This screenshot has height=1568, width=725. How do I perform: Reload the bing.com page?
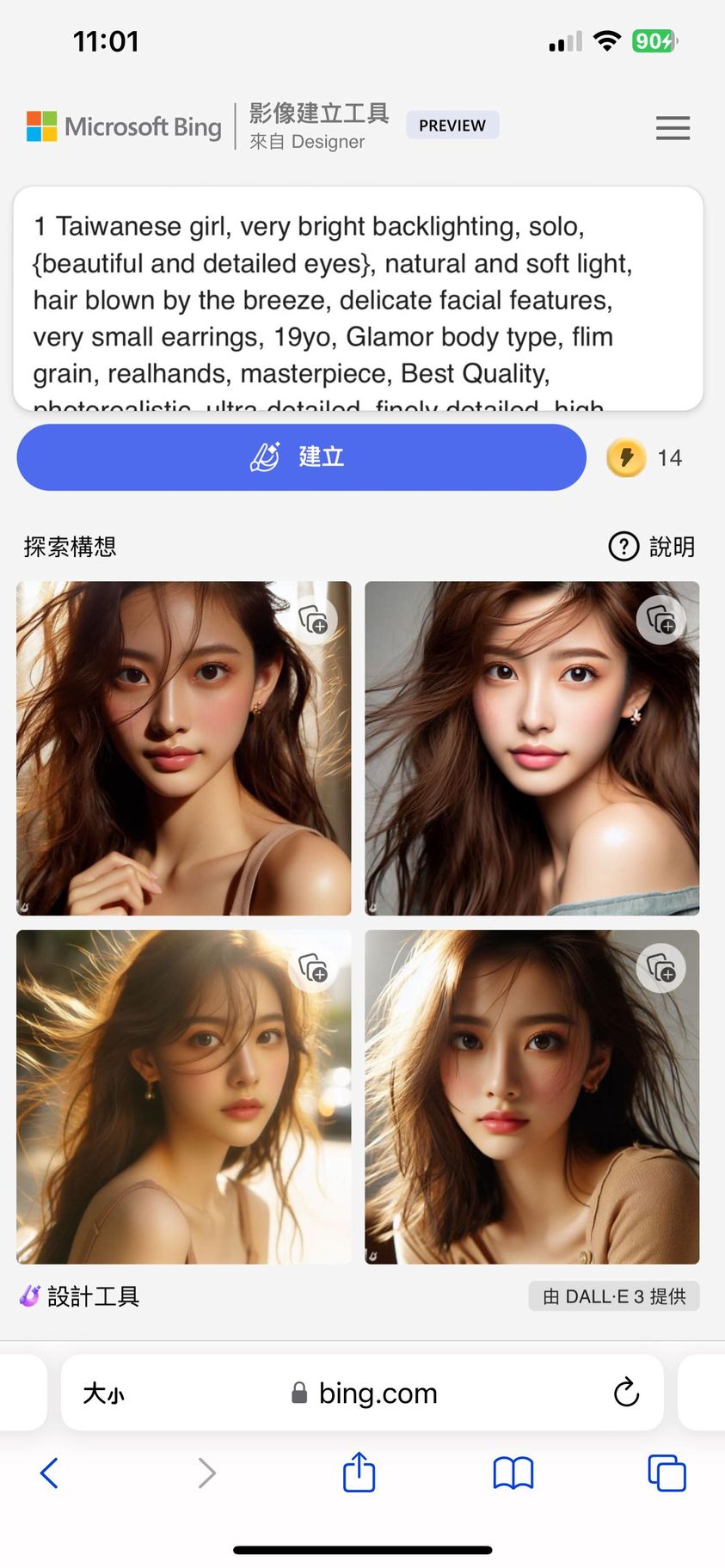626,1392
